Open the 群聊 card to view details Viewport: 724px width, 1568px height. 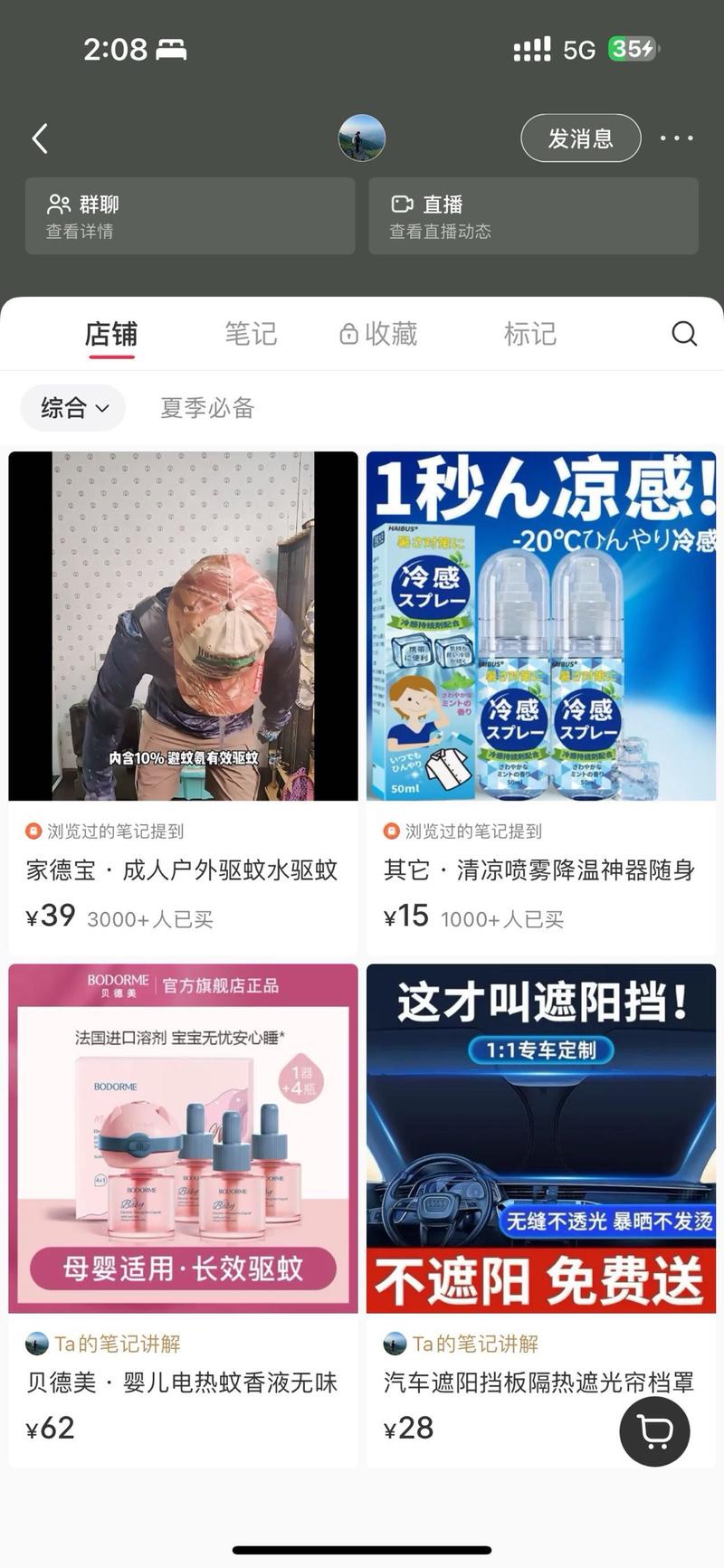click(x=190, y=216)
